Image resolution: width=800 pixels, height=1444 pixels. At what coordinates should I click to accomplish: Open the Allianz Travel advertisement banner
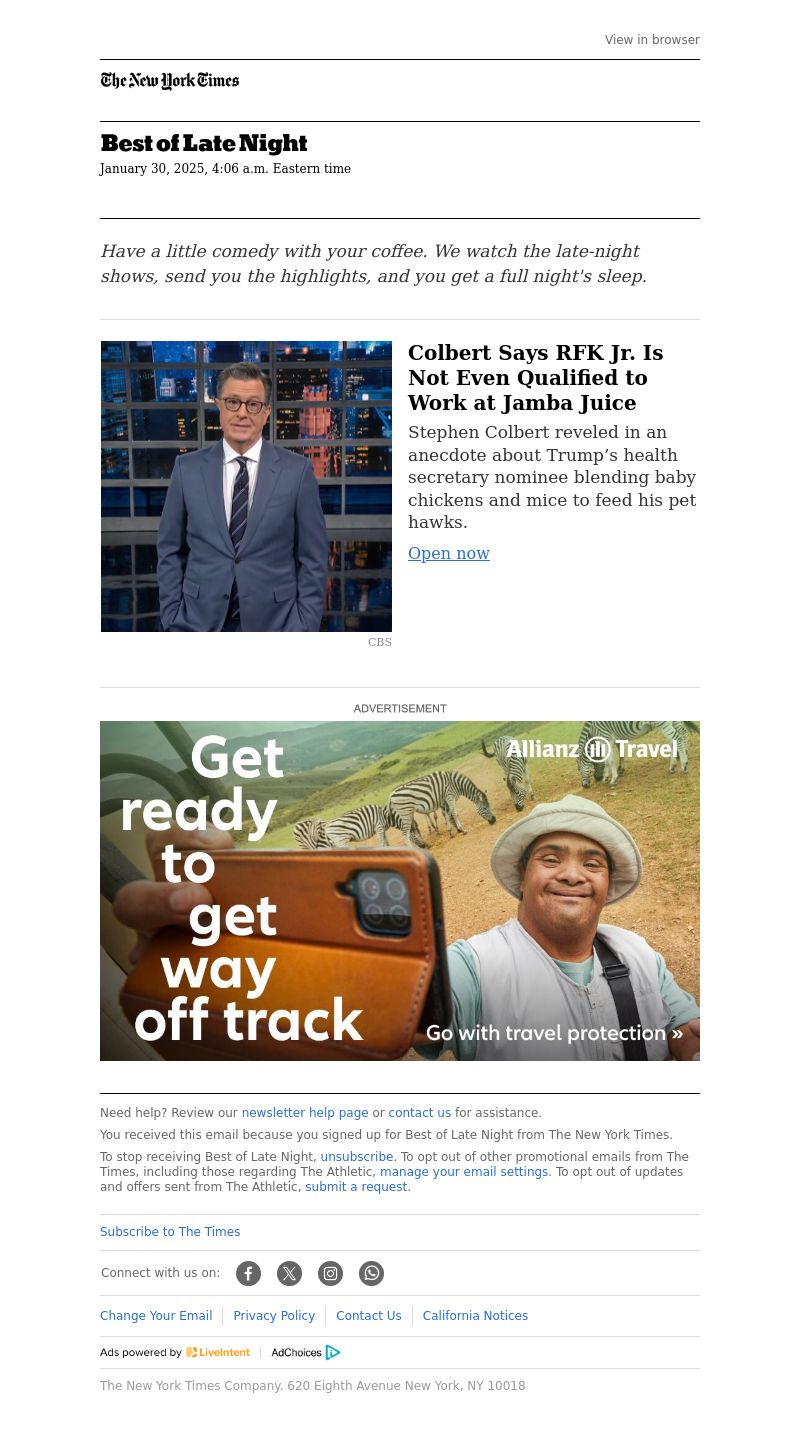click(x=400, y=890)
